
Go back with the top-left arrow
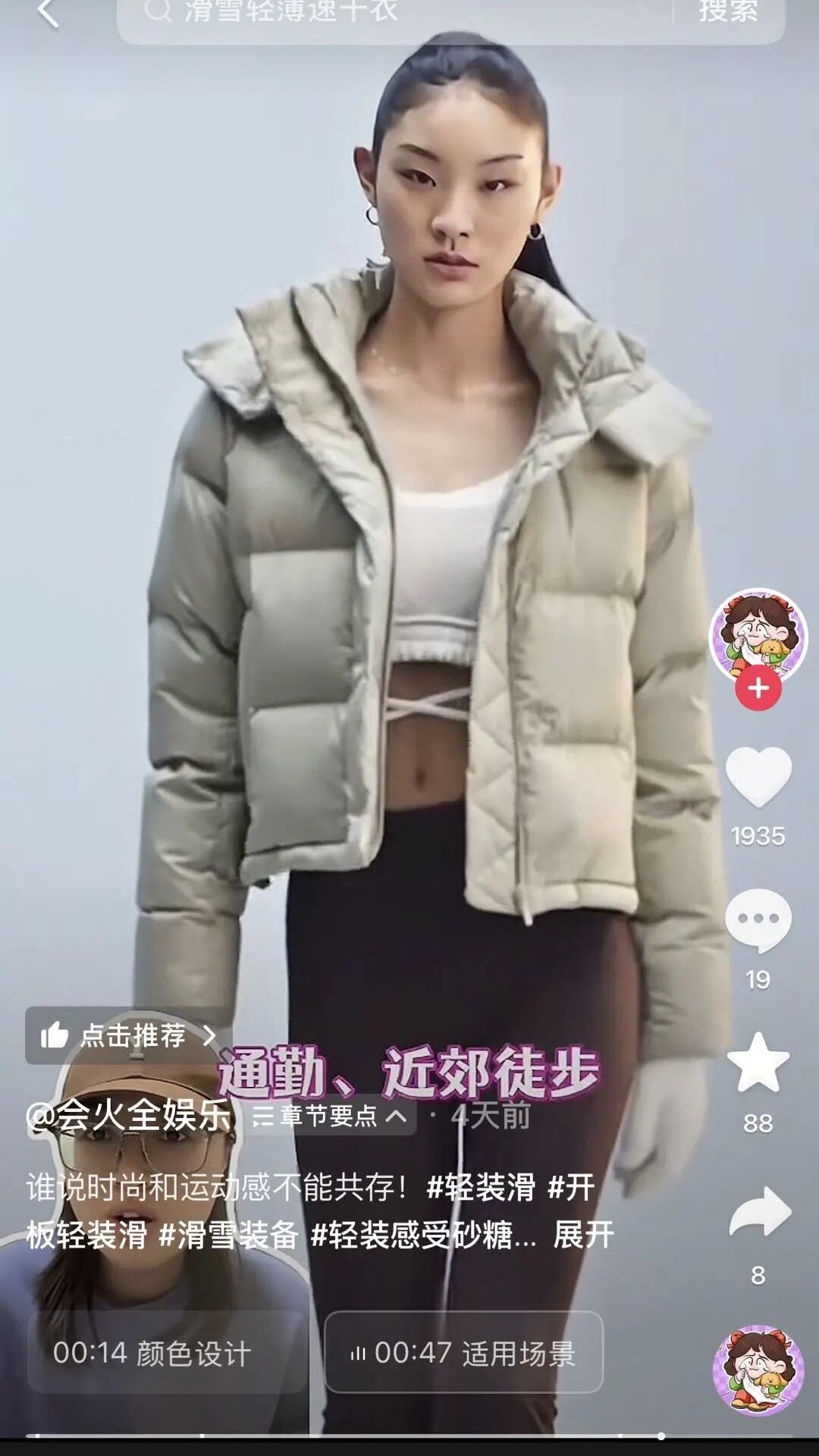click(48, 13)
